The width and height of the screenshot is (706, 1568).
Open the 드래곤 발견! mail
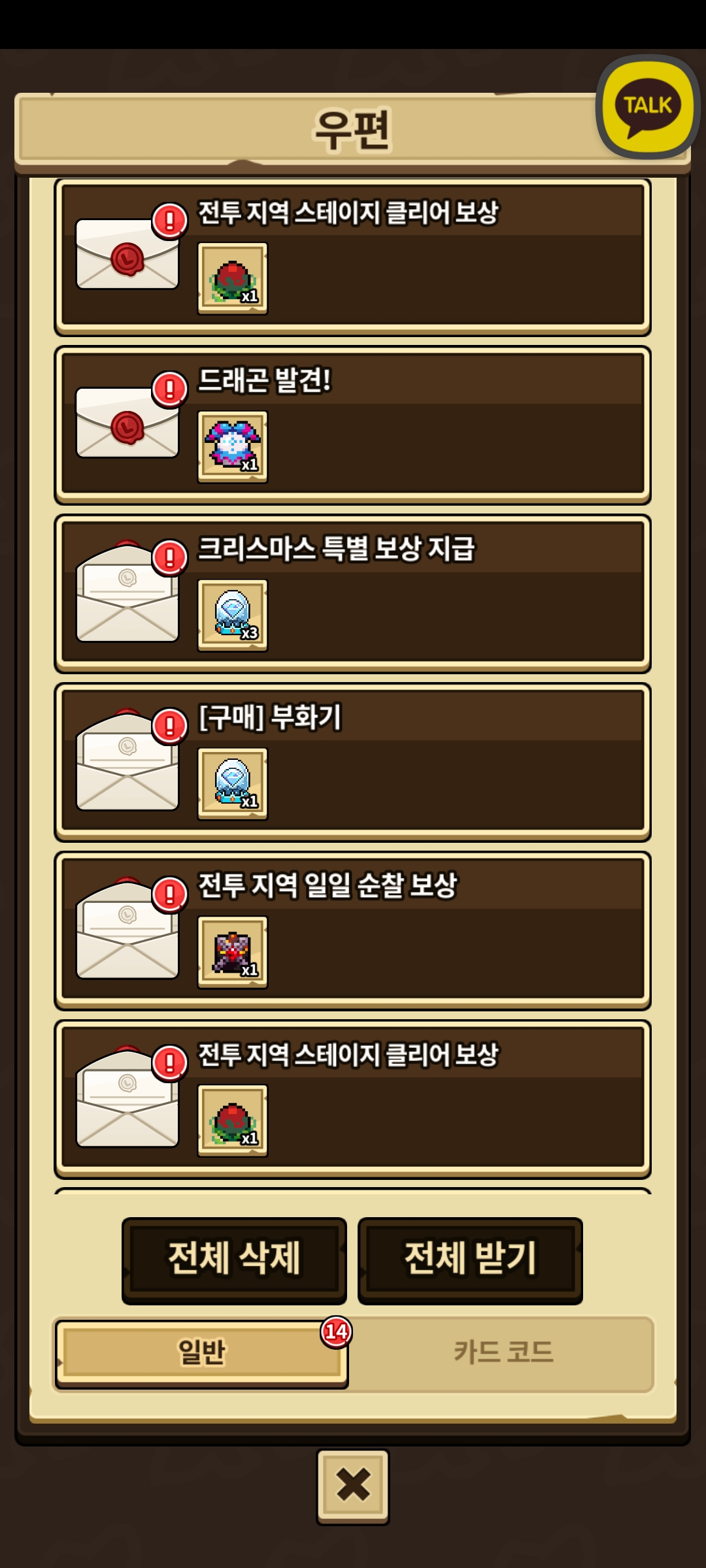coord(353,425)
